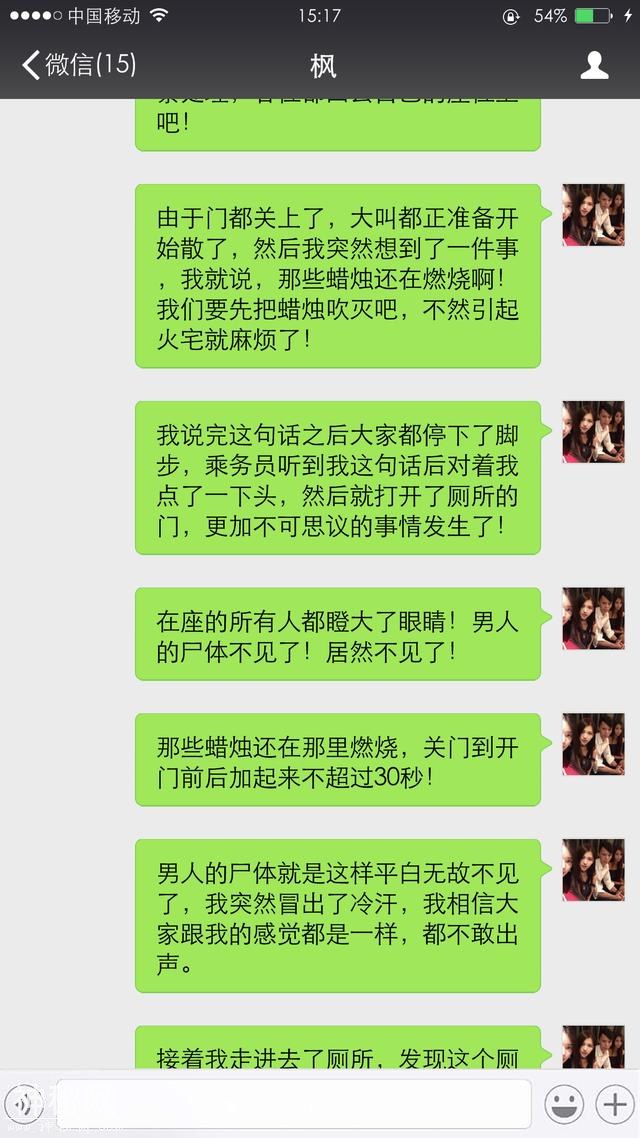The width and height of the screenshot is (640, 1138).
Task: Tap avatar beside message starting 在座的所有人
Action: 593,618
